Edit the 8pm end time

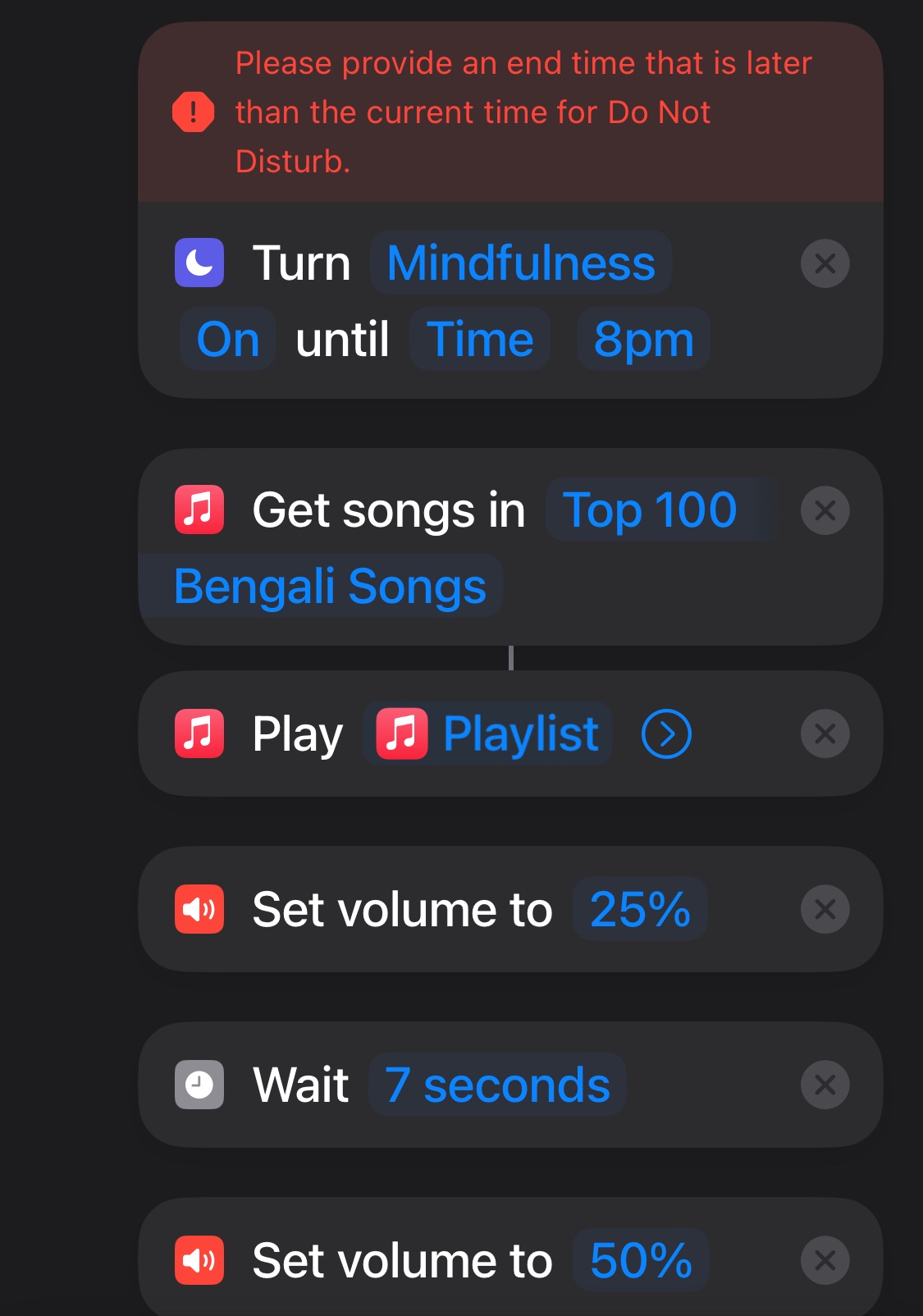click(643, 340)
